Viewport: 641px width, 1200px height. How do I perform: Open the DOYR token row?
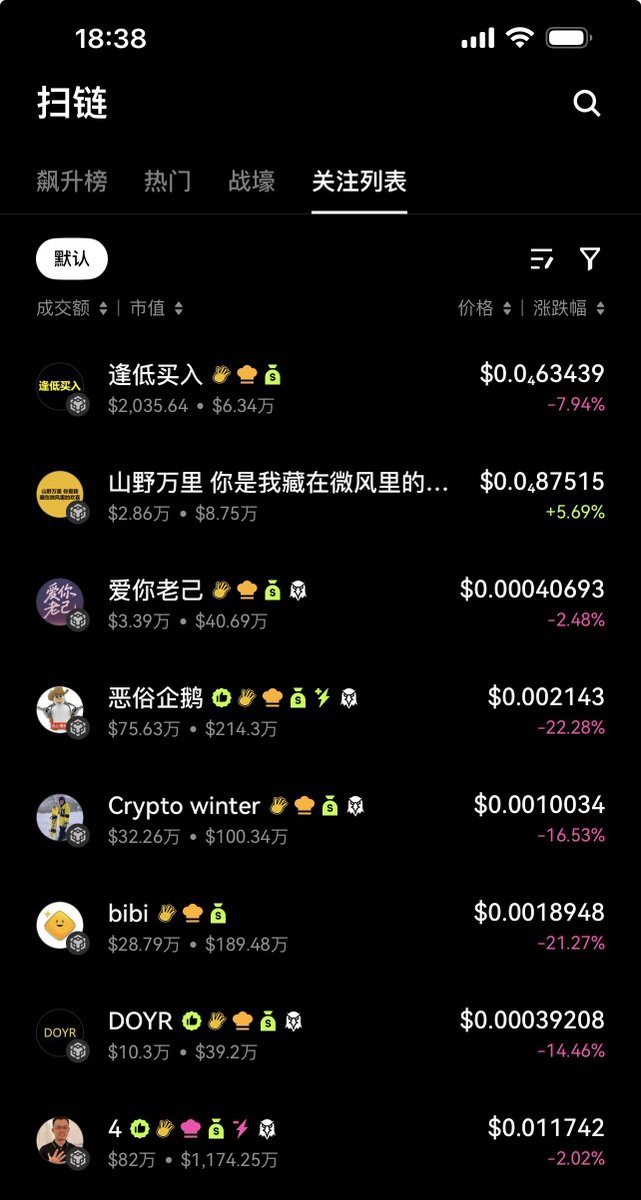[320, 1035]
